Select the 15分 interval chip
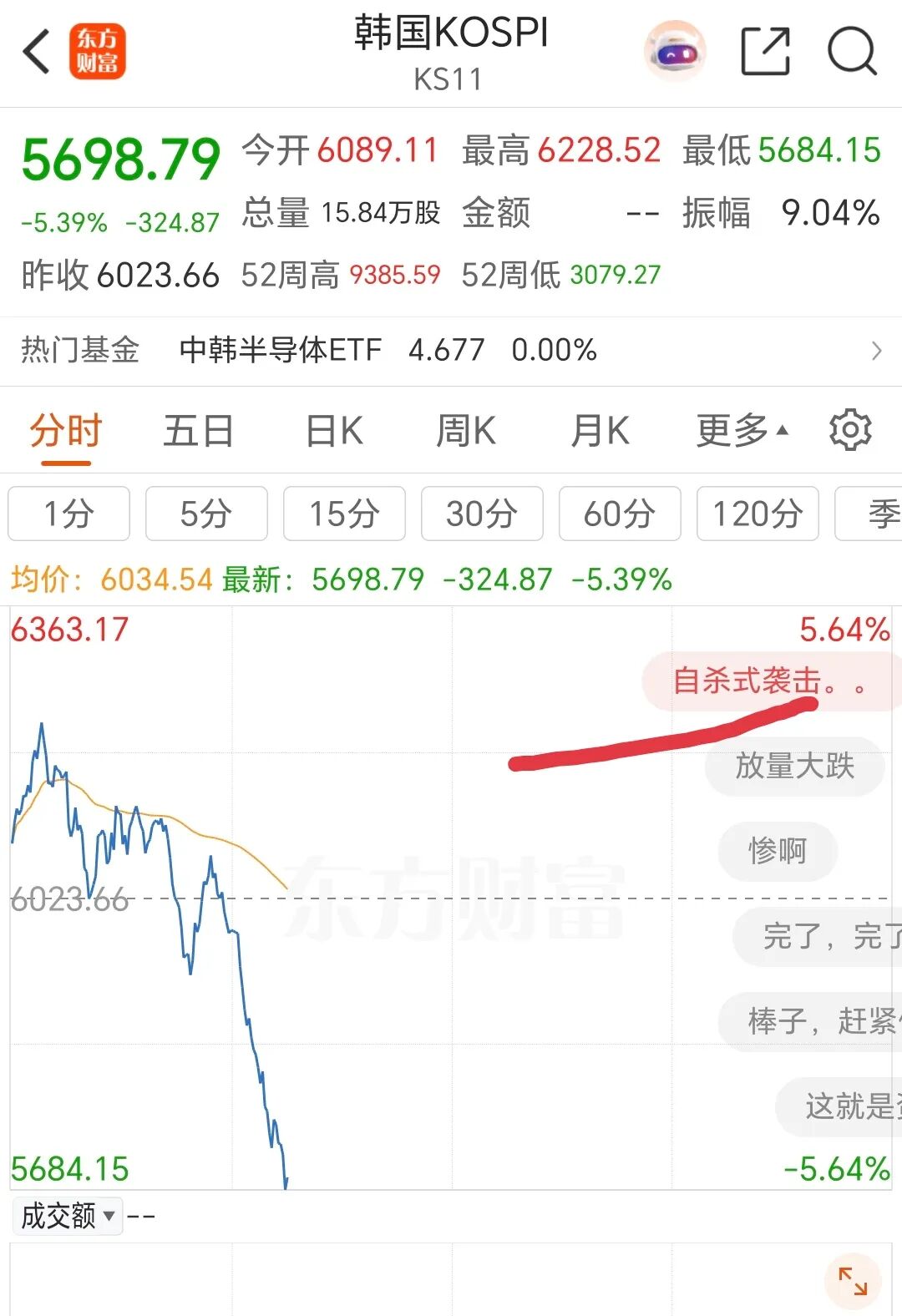The image size is (902, 1316). (x=344, y=514)
